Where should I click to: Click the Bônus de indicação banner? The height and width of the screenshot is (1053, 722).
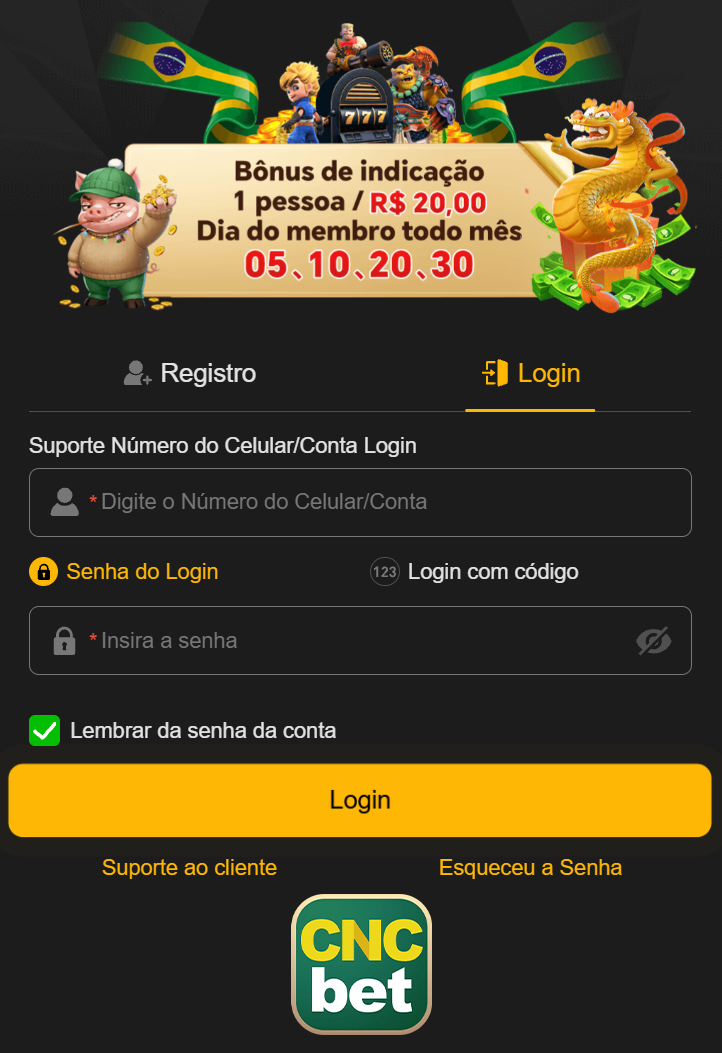360,215
